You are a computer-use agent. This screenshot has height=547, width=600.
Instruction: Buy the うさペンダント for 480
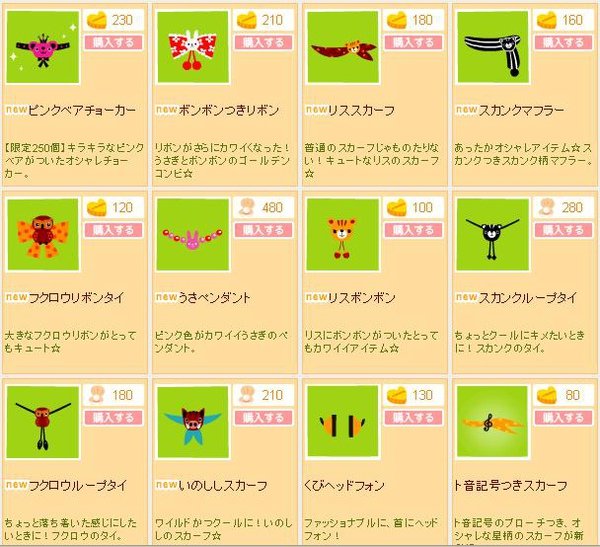pos(263,230)
